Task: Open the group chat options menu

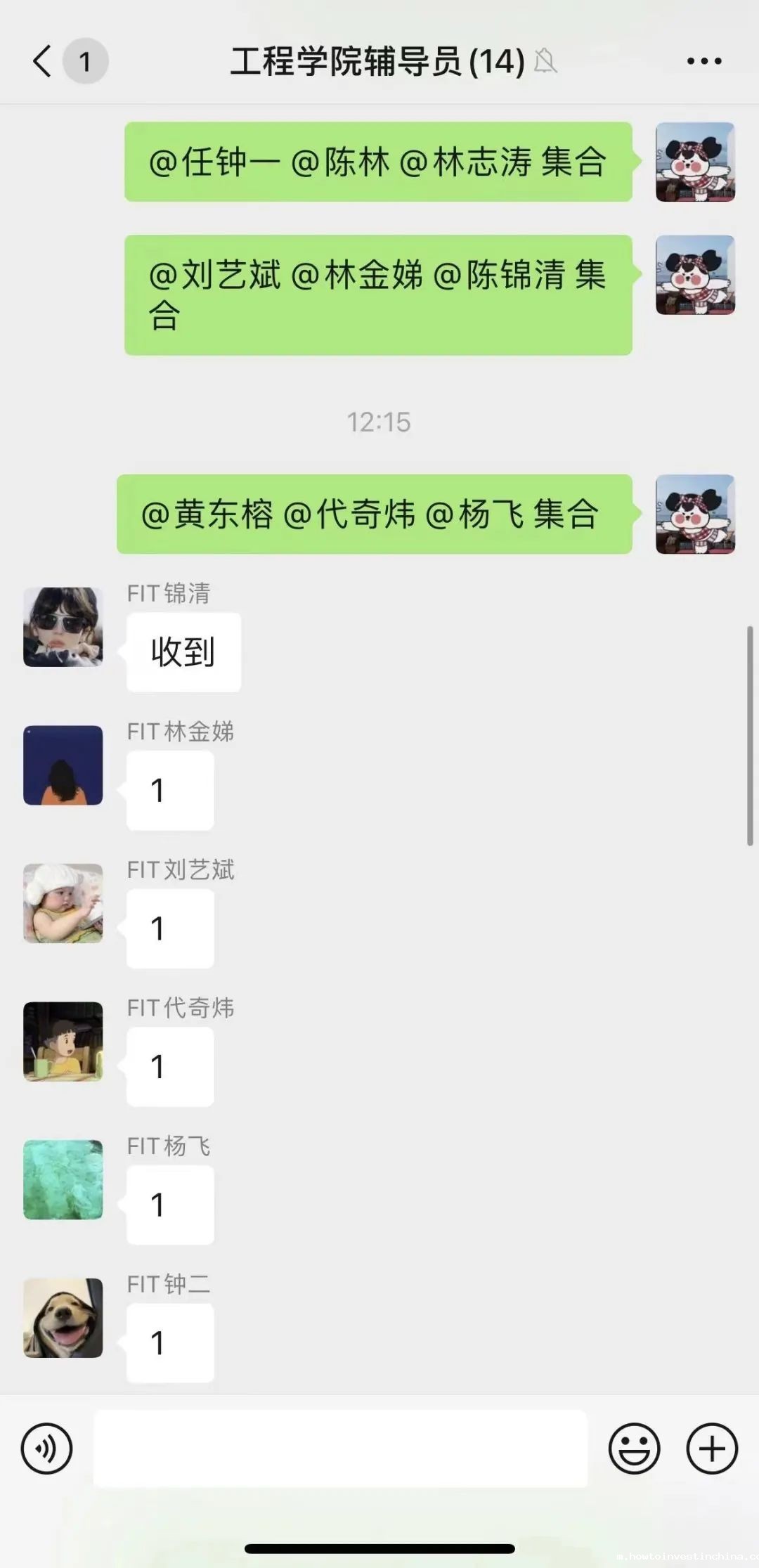Action: [x=703, y=61]
